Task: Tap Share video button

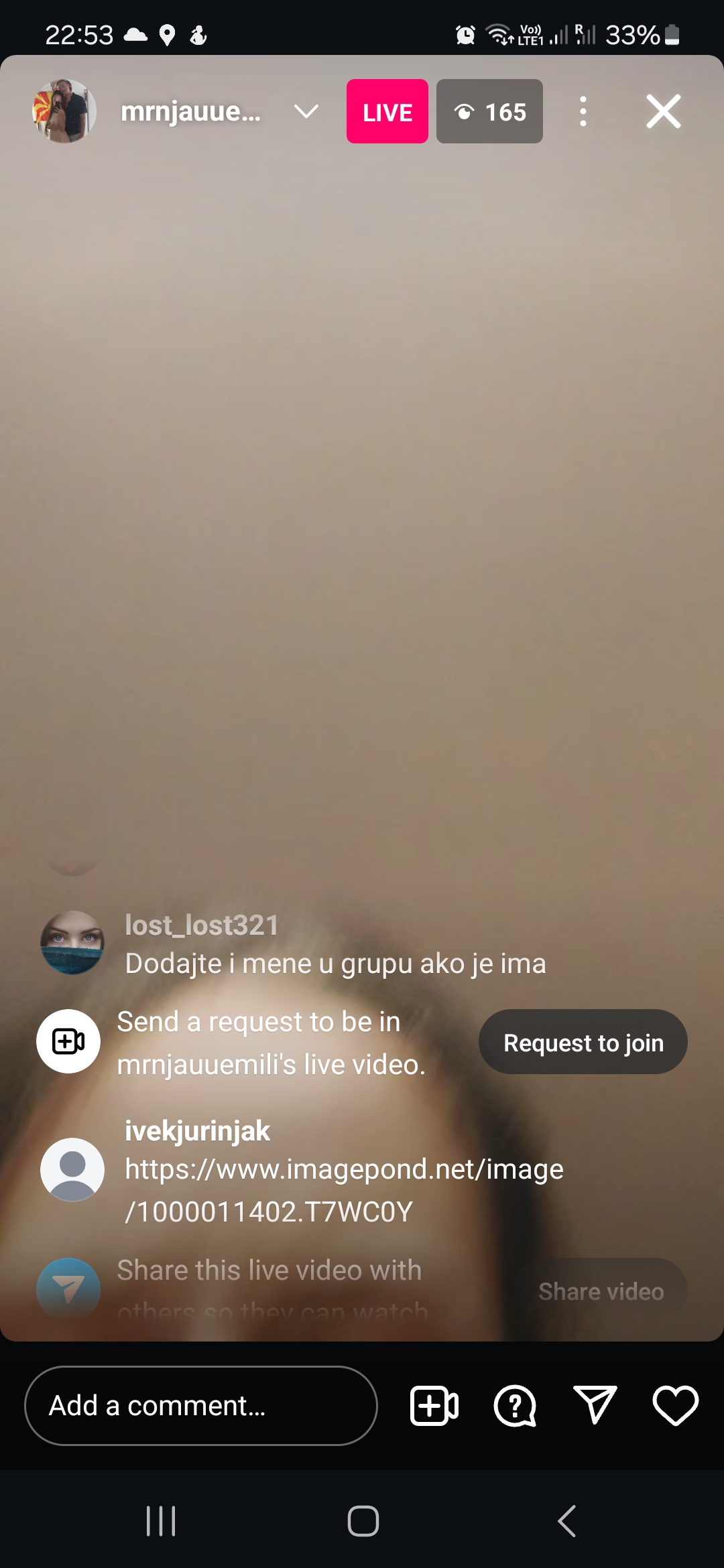Action: point(600,1291)
